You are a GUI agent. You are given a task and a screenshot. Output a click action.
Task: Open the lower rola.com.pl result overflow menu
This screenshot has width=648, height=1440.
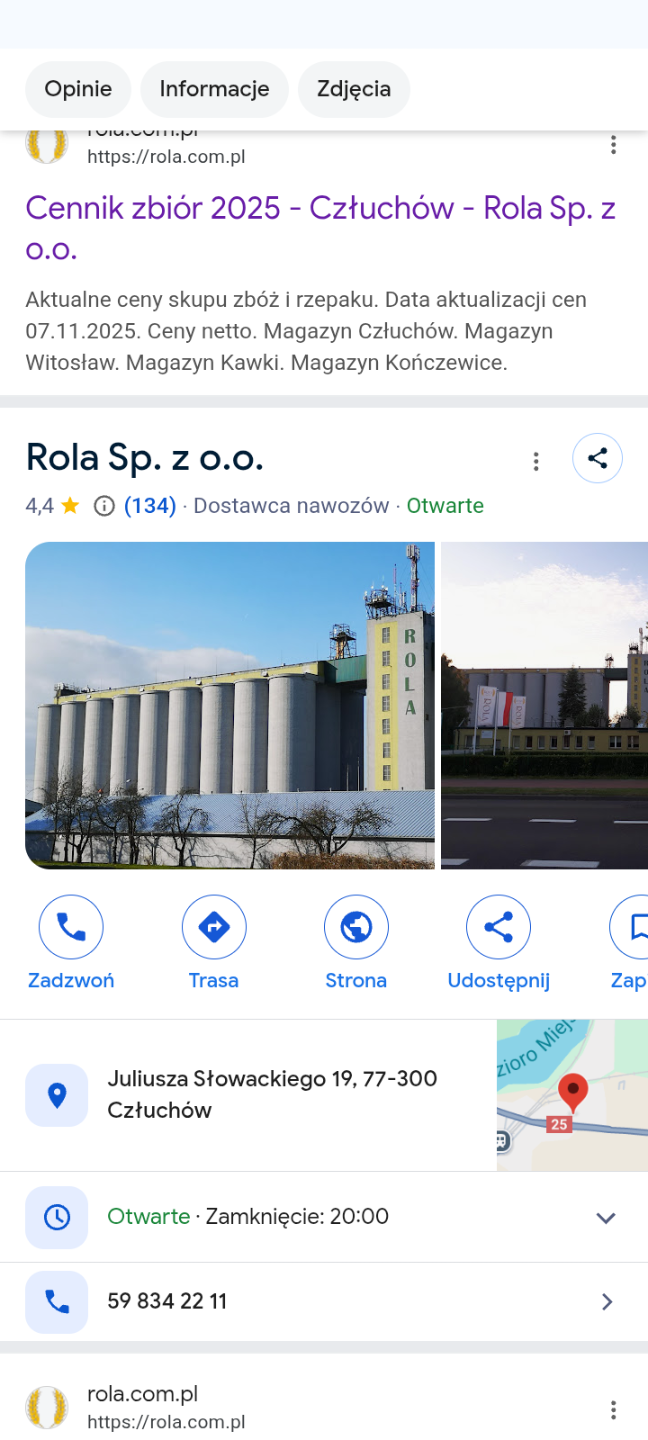(613, 1410)
